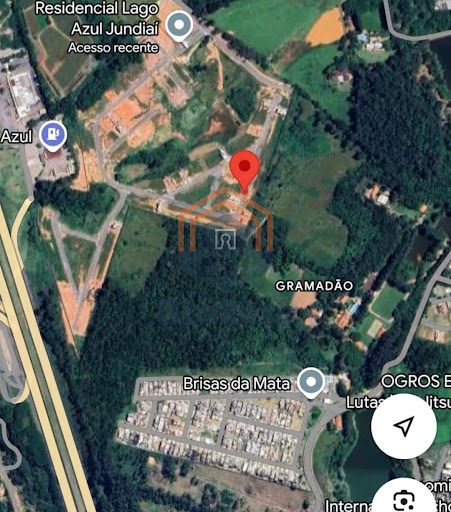Screen dimensions: 451x512
Task: Open the Brisas da Mata place marker
Action: (x=311, y=383)
